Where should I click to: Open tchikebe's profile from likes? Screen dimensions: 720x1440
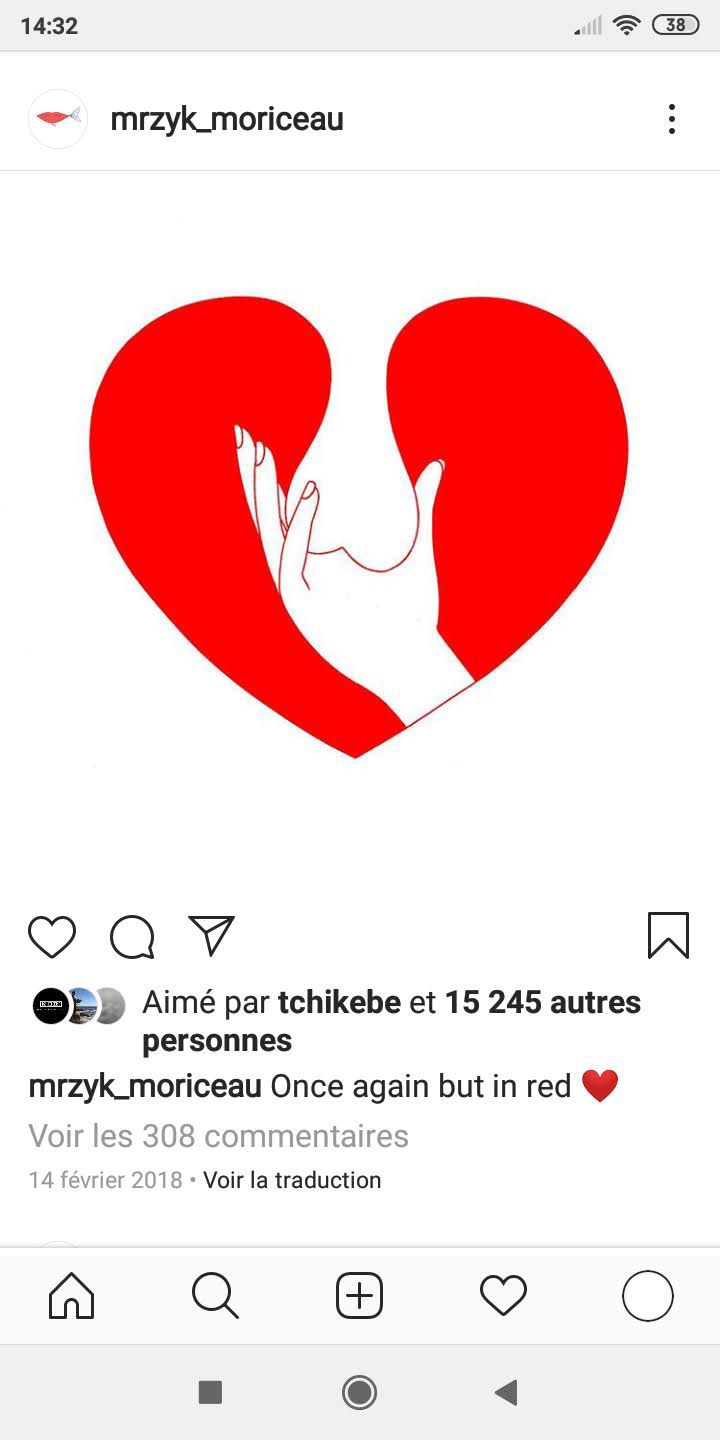339,1002
